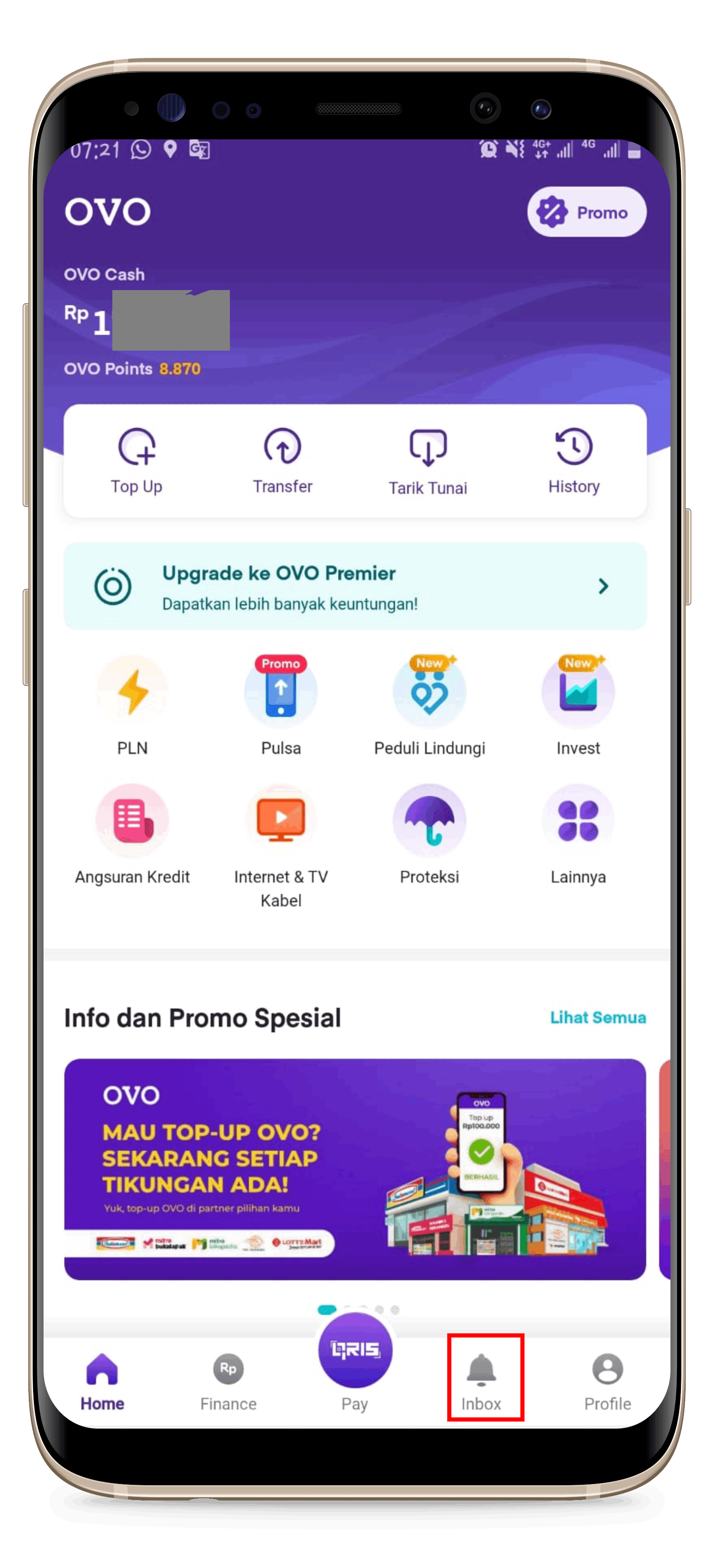Open Peduli Lindungi
This screenshot has height=1568, width=714.
click(x=429, y=706)
